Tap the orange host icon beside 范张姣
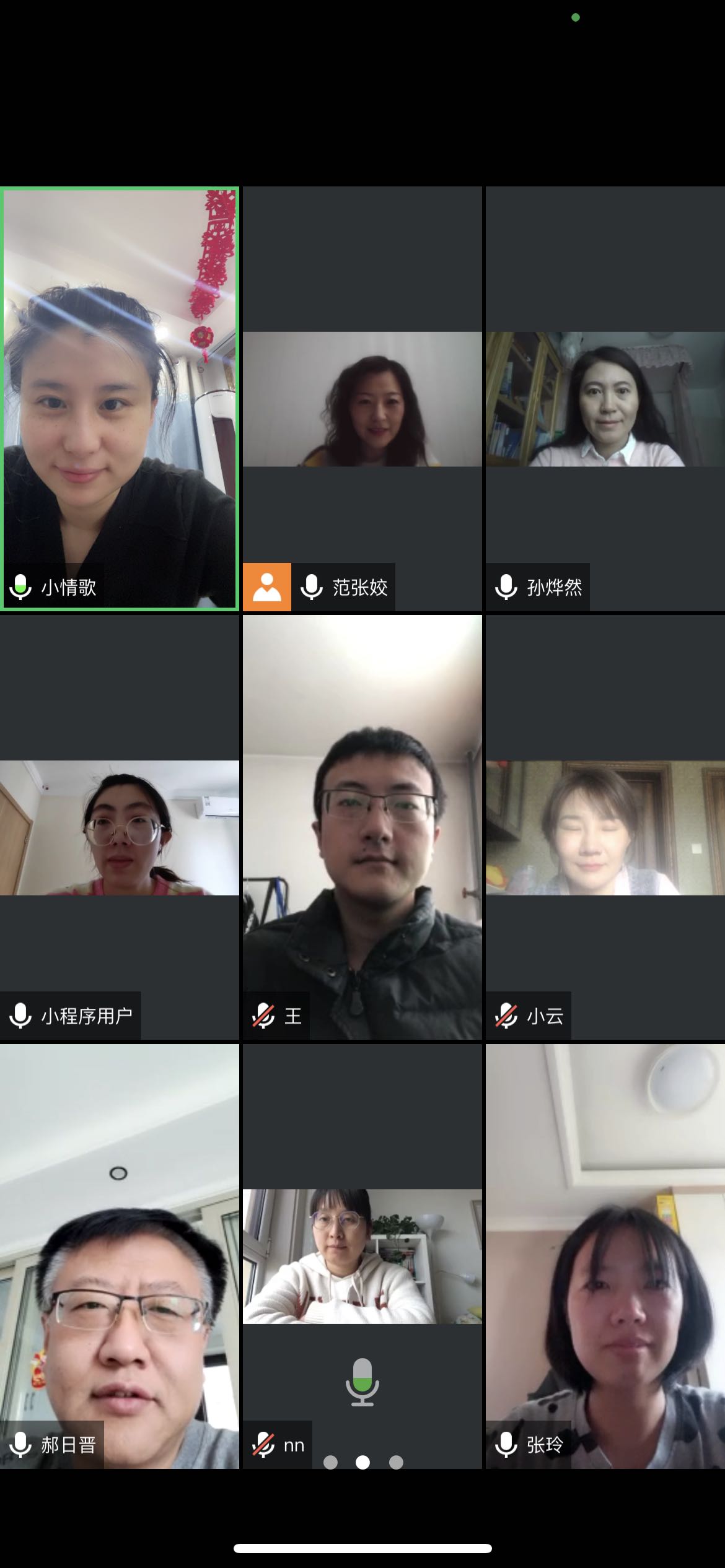The height and width of the screenshot is (1568, 725). (266, 587)
